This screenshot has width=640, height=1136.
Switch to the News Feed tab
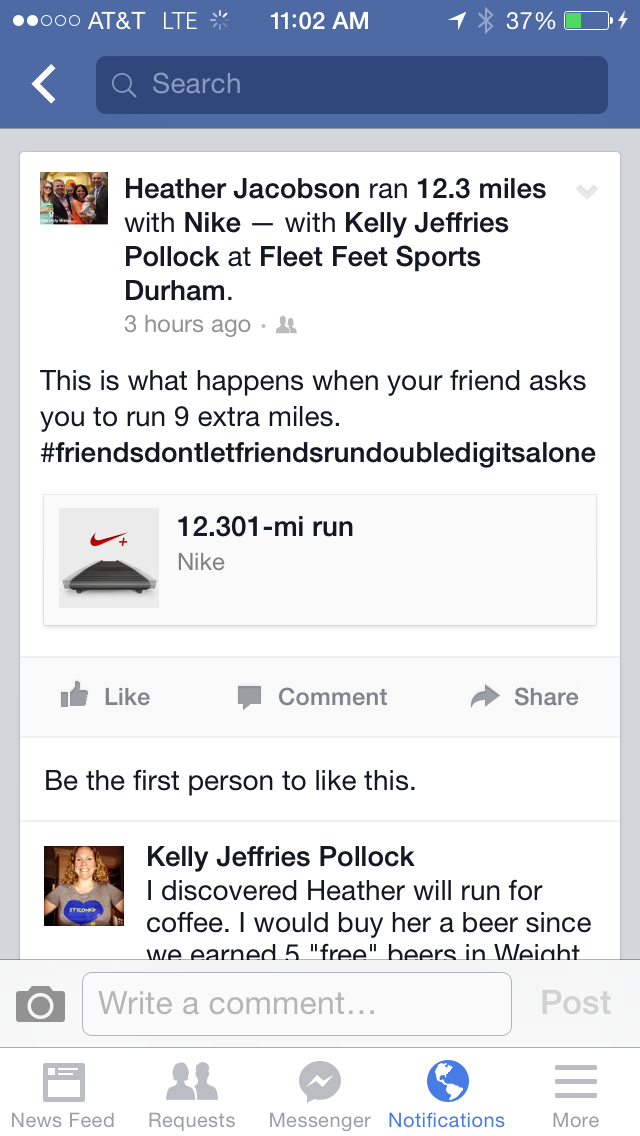pyautogui.click(x=63, y=1095)
